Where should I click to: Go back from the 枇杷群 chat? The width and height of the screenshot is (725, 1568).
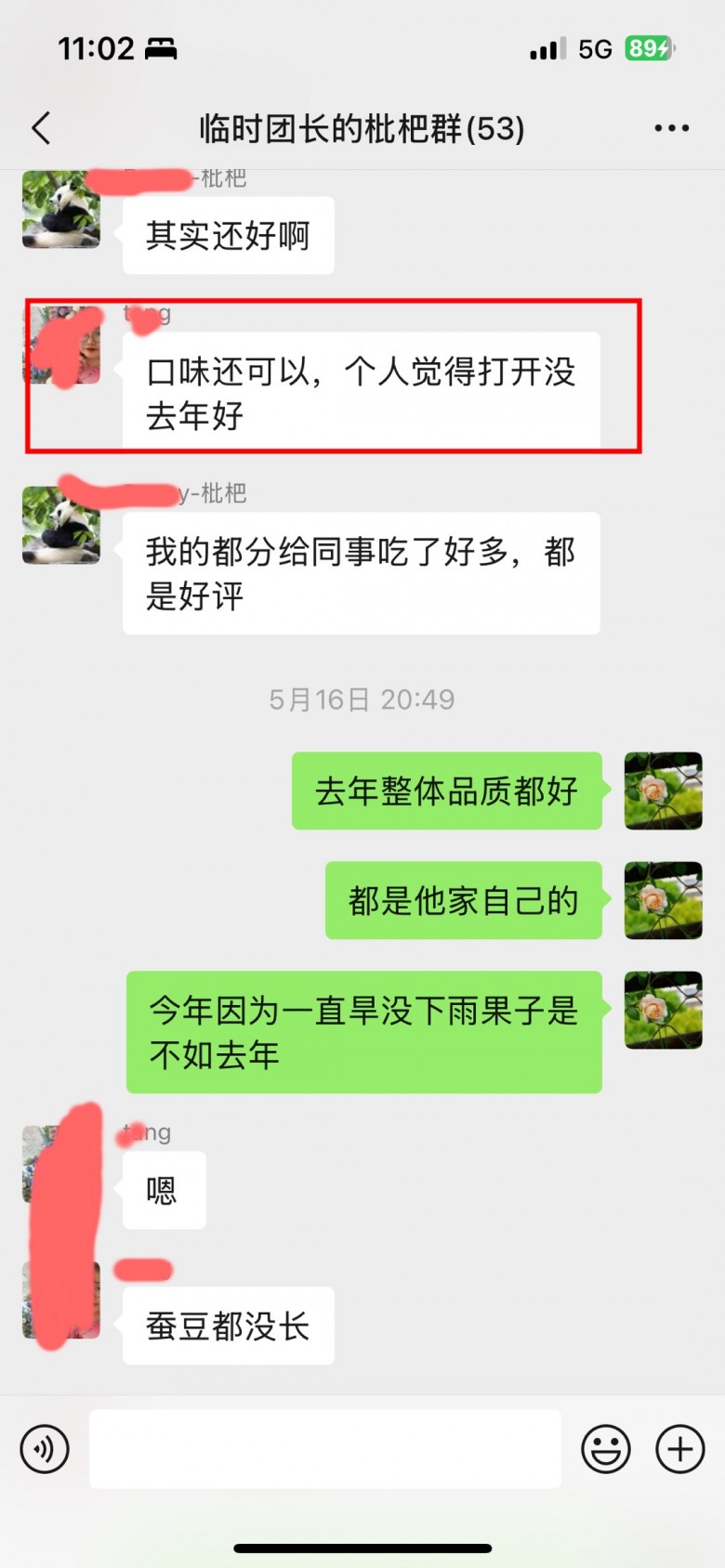coord(41,128)
